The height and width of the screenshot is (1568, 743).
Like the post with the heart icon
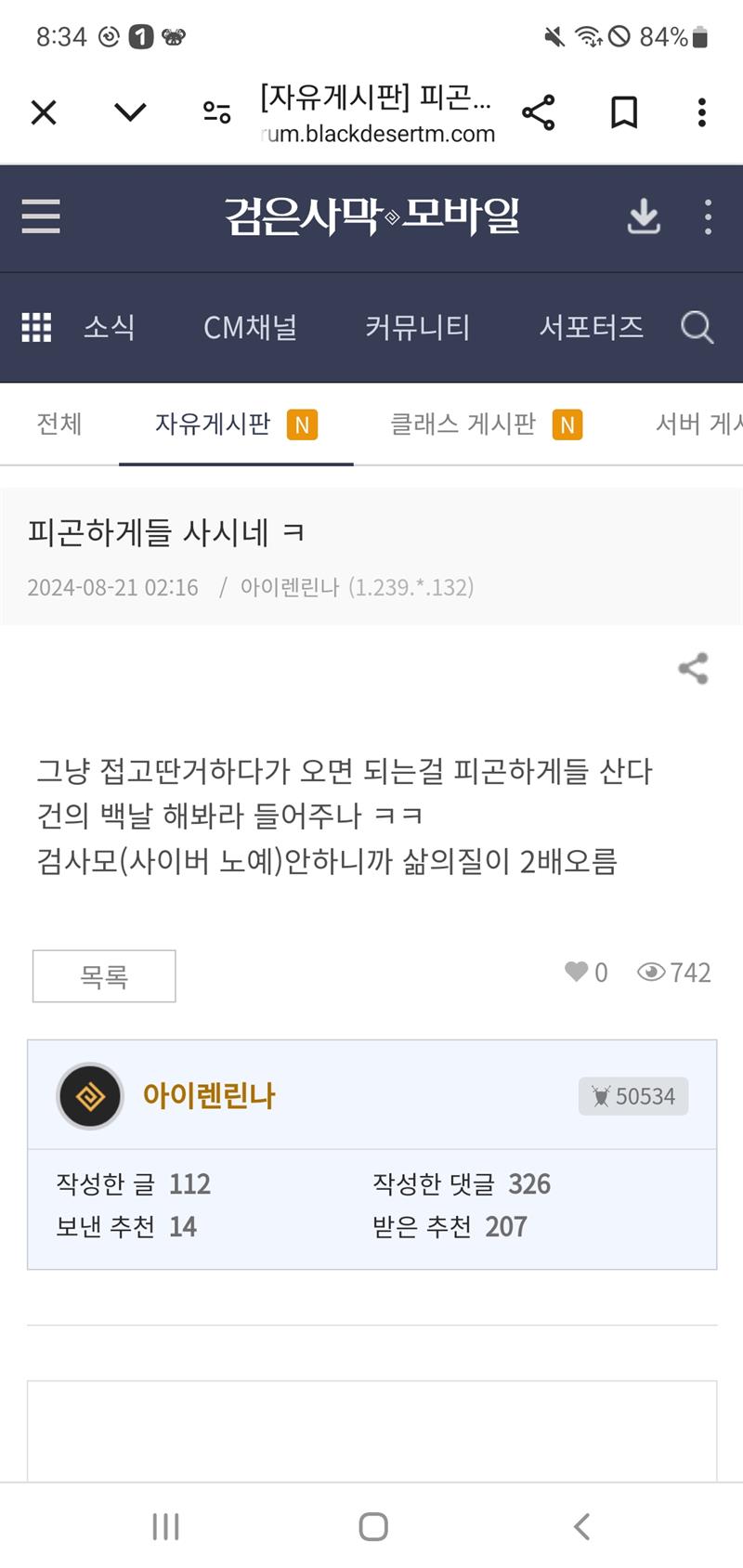(577, 972)
